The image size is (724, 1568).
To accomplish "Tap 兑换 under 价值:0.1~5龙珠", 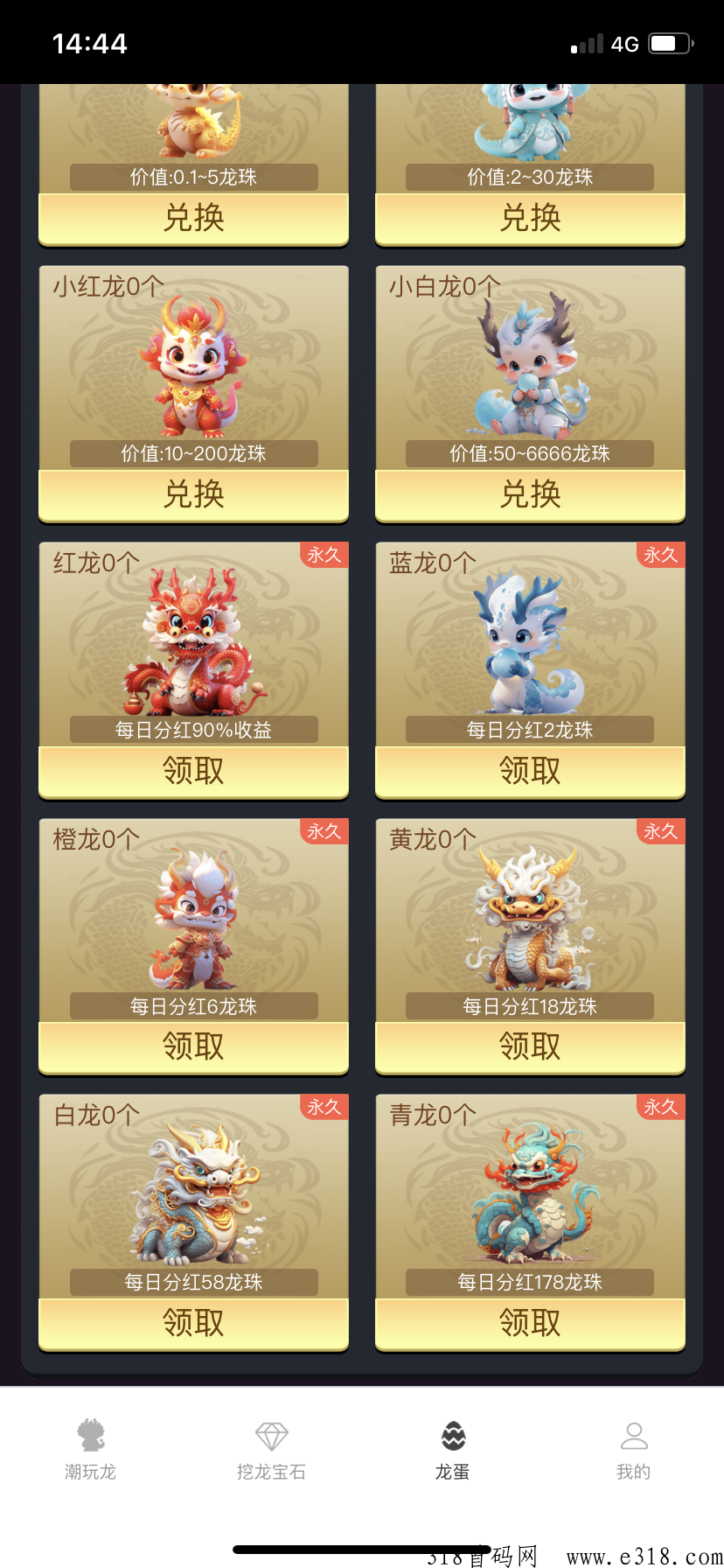I will (x=193, y=218).
